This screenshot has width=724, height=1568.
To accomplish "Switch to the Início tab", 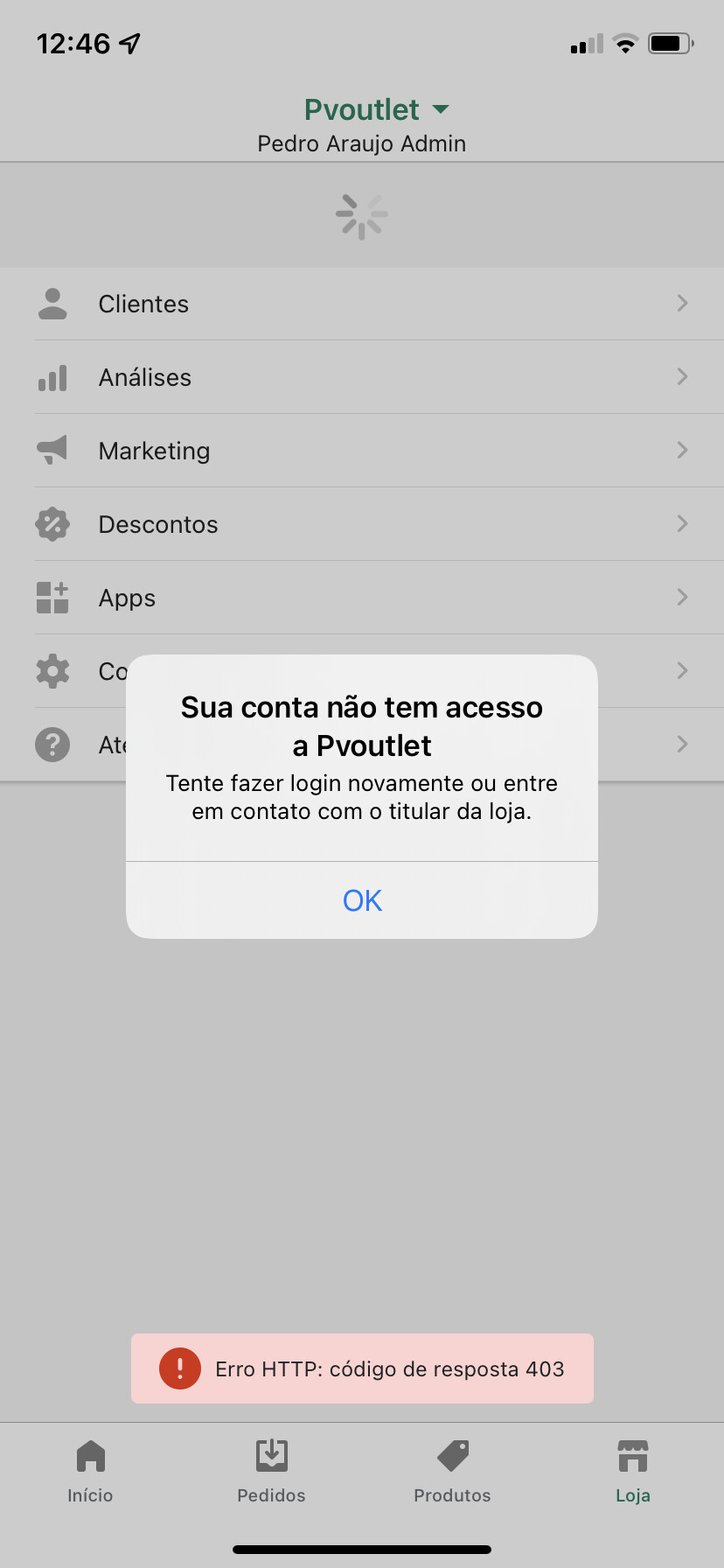I will point(90,1472).
